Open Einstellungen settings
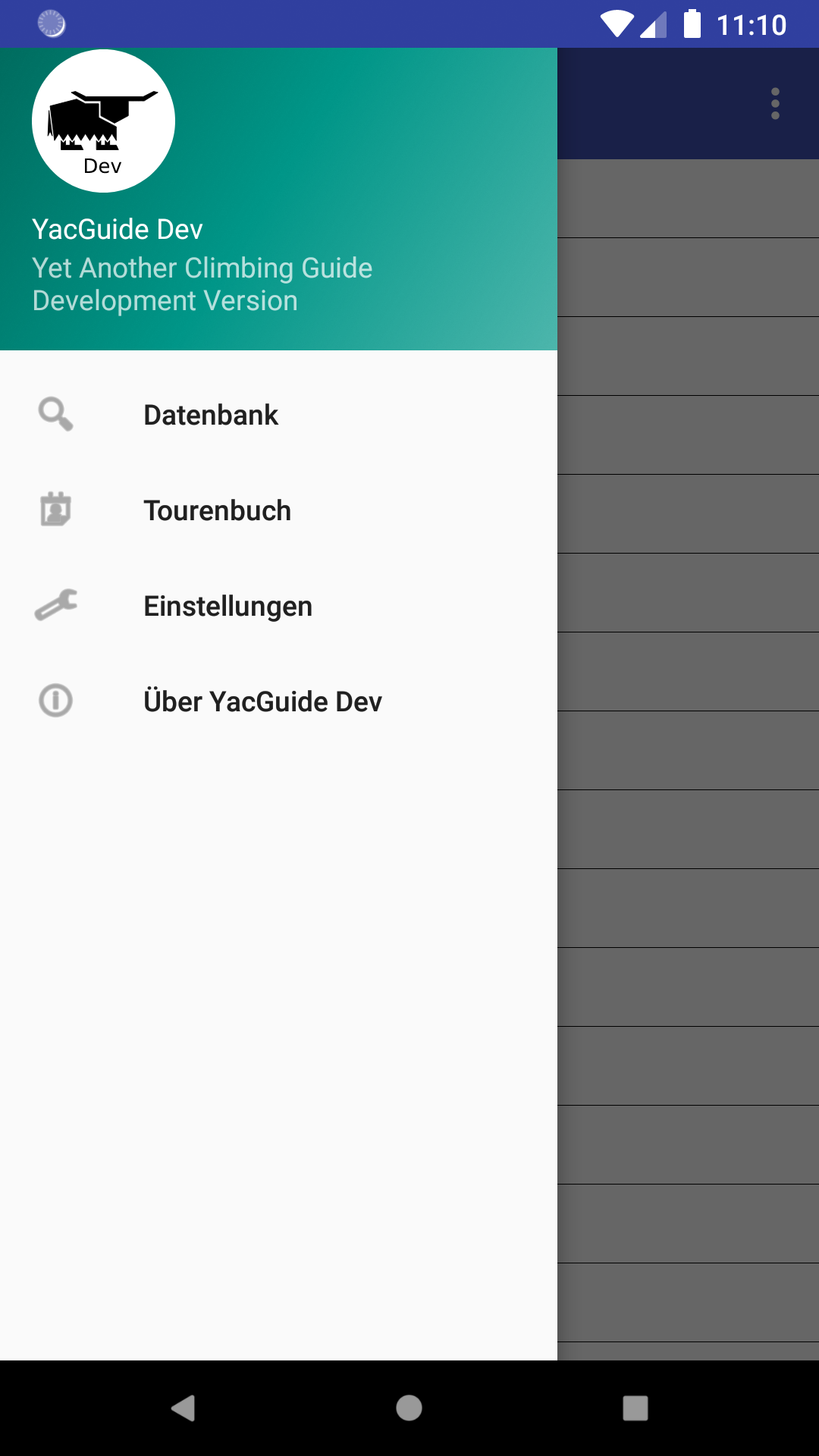 227,606
